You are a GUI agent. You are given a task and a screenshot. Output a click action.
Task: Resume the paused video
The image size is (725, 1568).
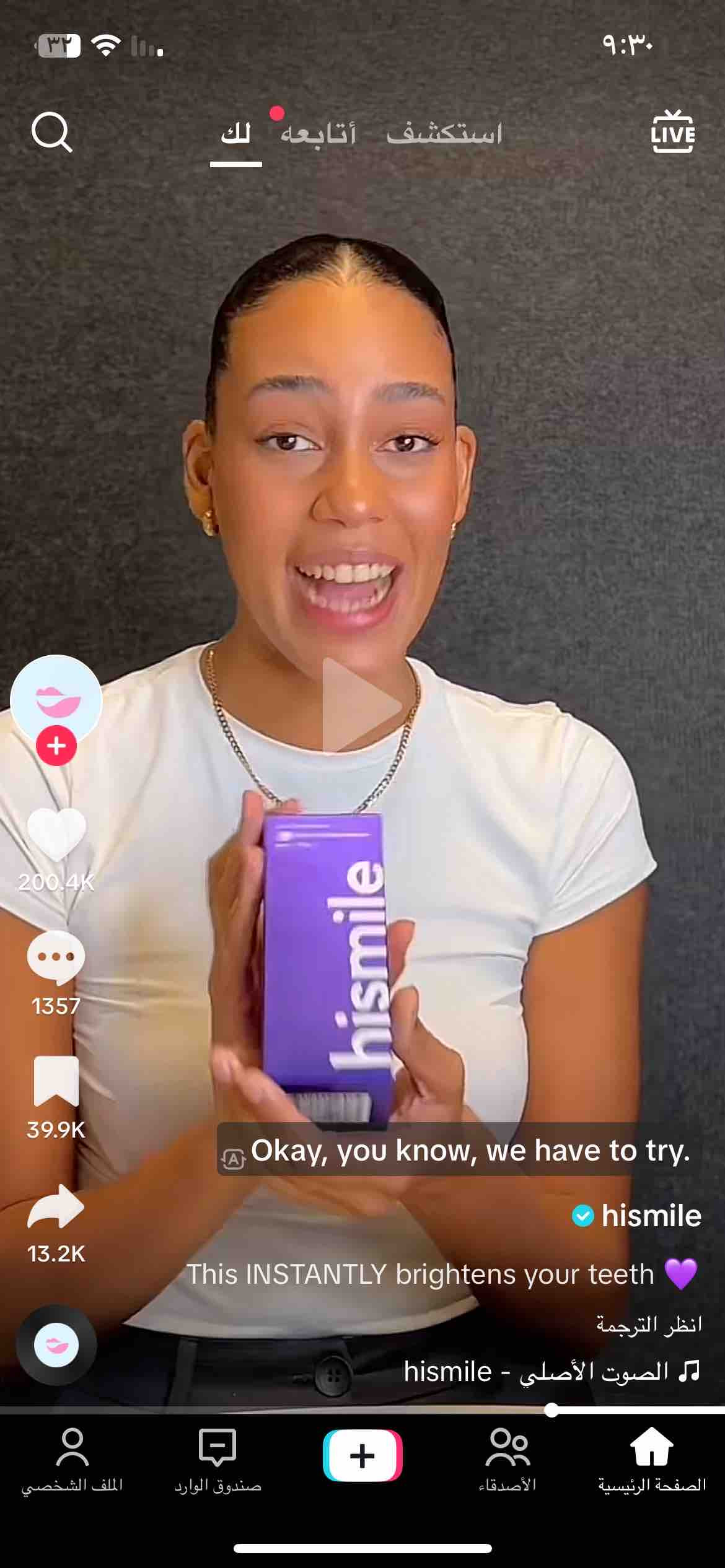[362, 705]
